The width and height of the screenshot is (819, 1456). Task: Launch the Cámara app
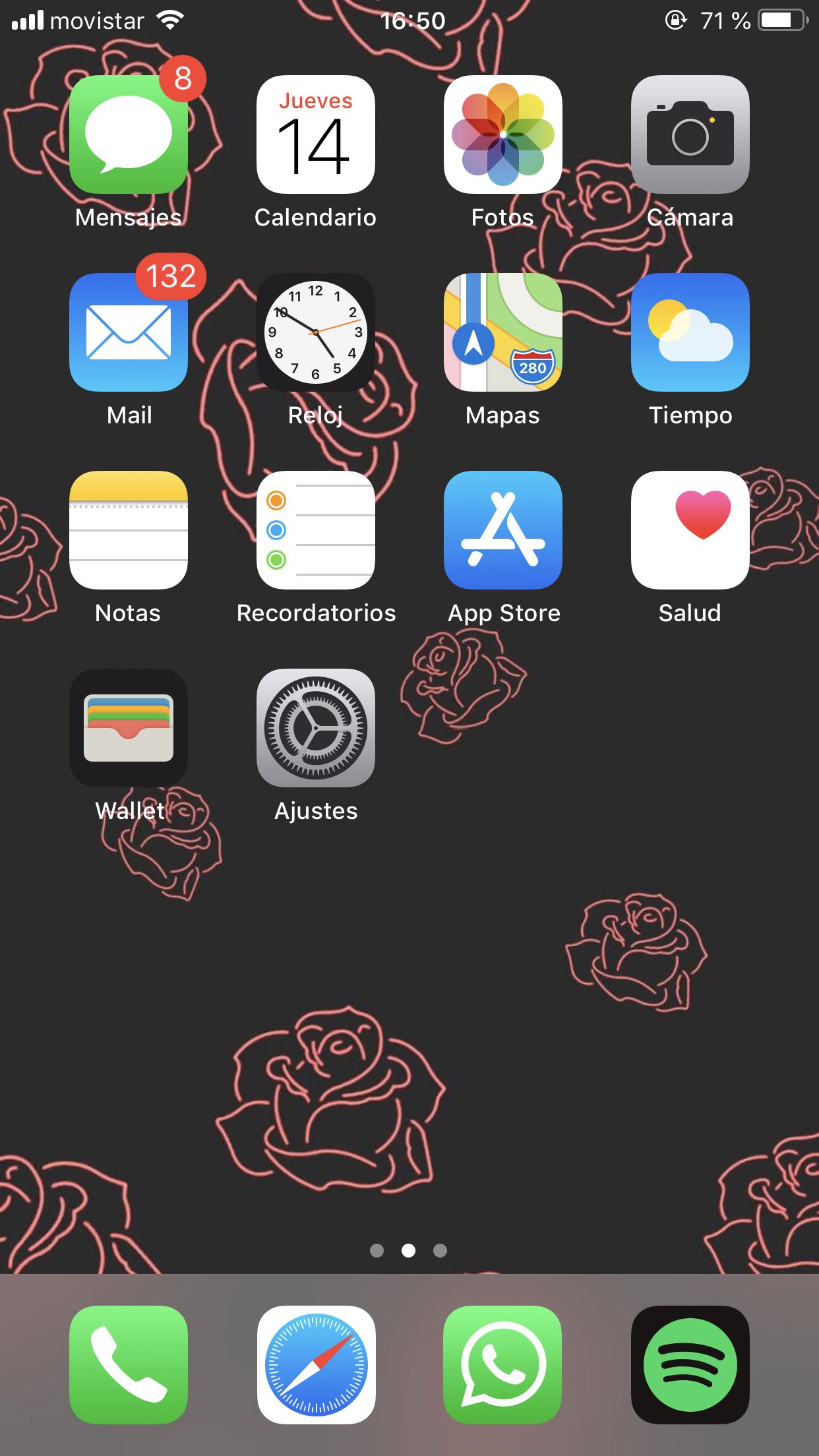coord(690,135)
